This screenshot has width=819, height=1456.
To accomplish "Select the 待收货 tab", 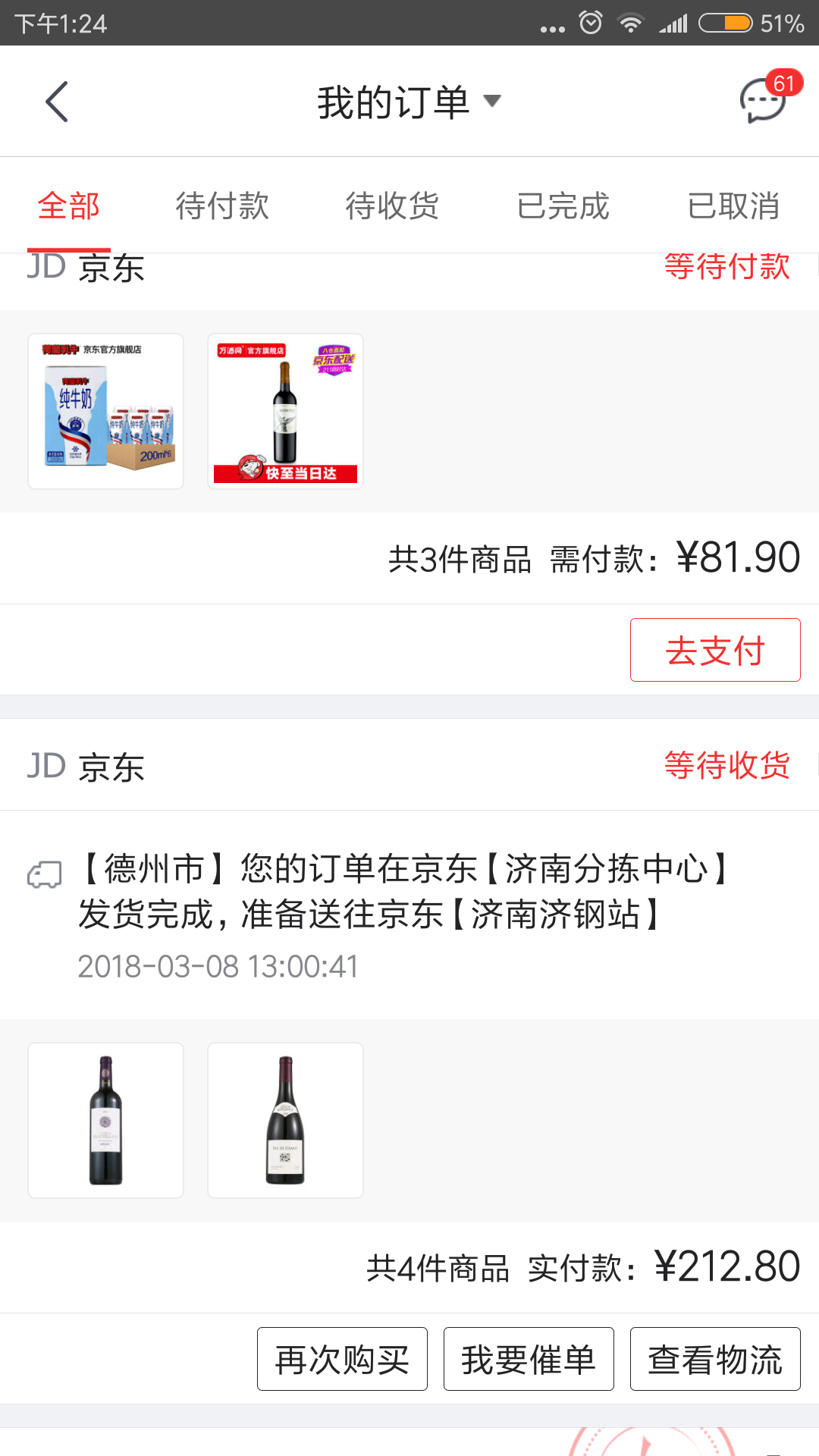I will coord(392,206).
